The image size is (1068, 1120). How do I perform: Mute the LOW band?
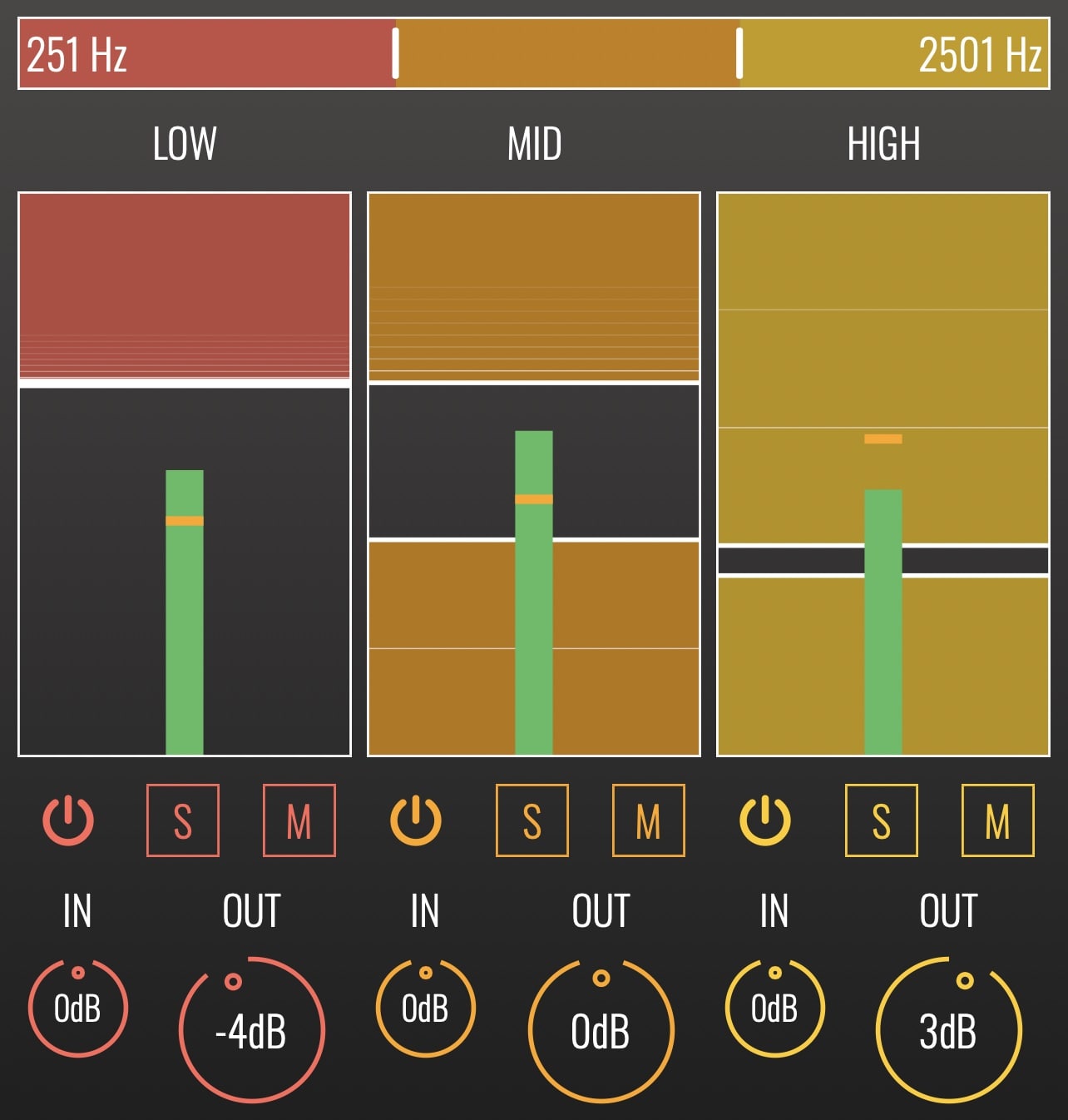[x=299, y=820]
